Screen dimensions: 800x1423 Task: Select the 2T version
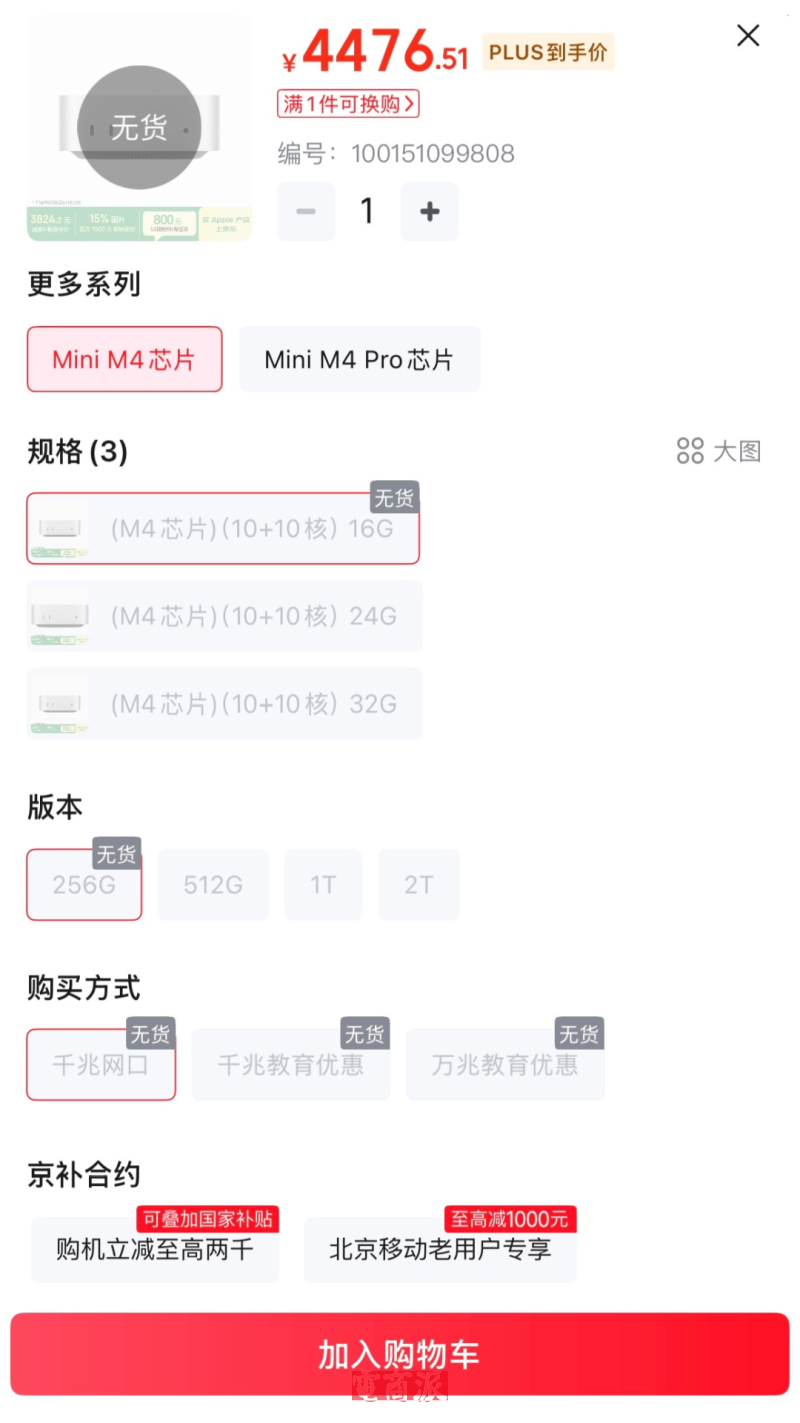tap(418, 885)
